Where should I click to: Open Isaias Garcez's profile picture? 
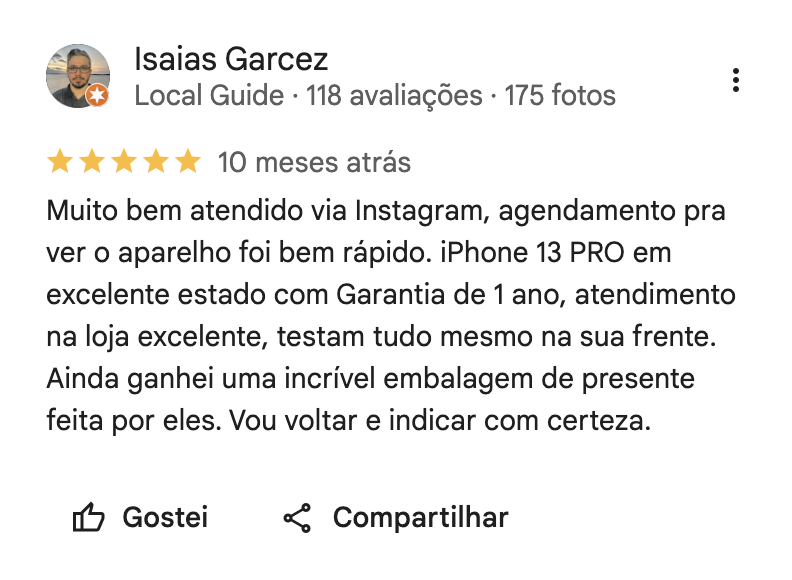[77, 76]
